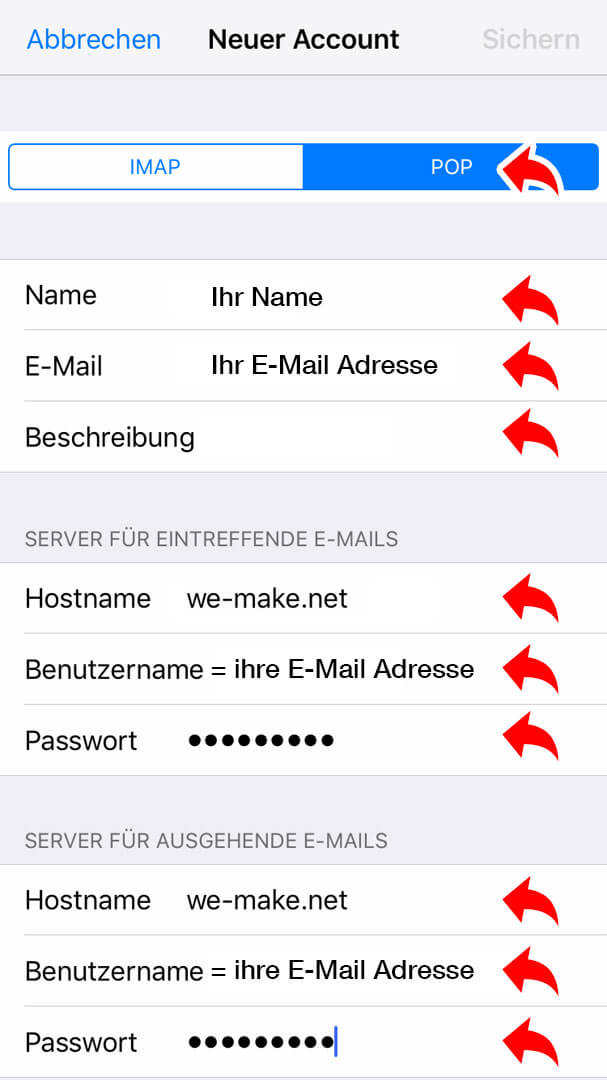Edit Benutzername under outgoing mail server
The height and width of the screenshot is (1080, 607).
click(x=303, y=971)
